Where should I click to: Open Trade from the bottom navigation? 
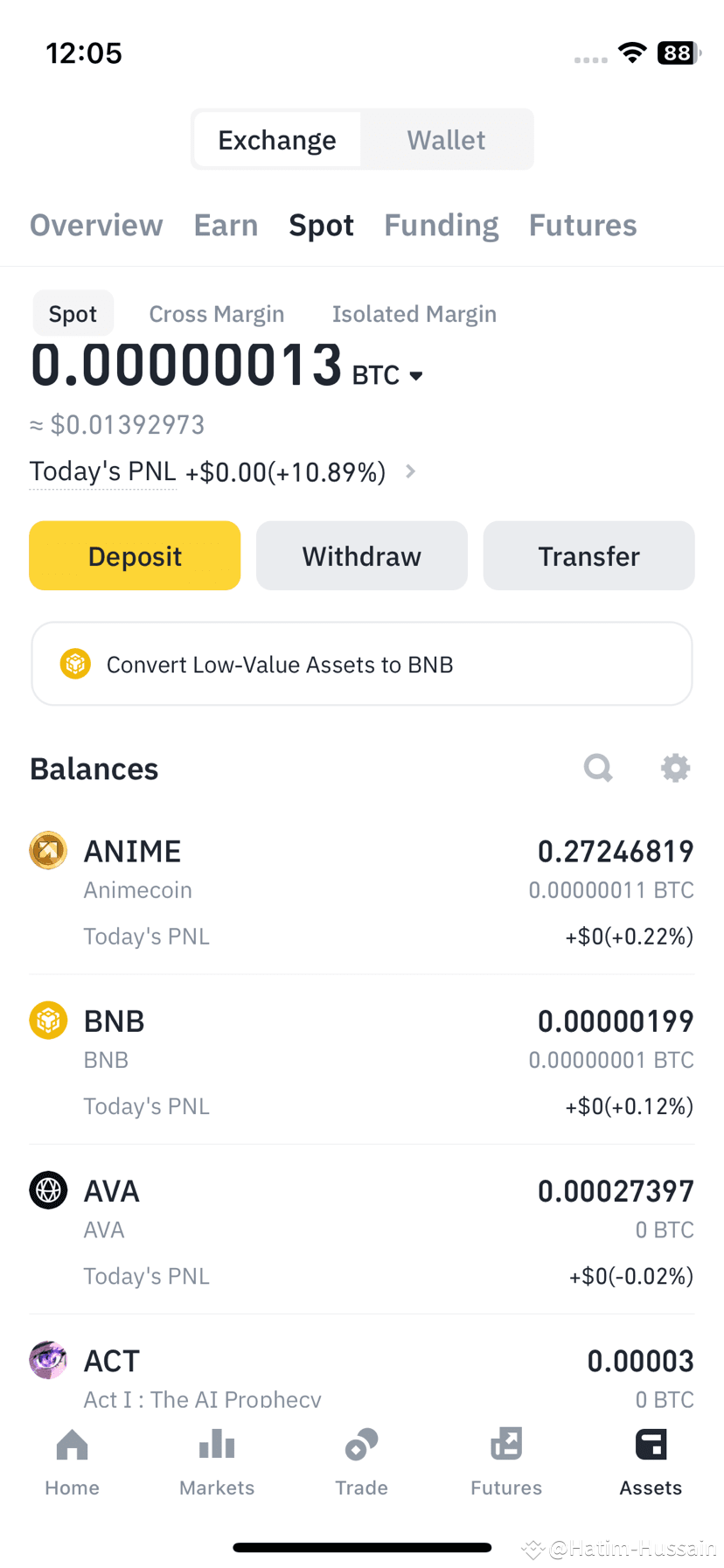(x=361, y=1459)
